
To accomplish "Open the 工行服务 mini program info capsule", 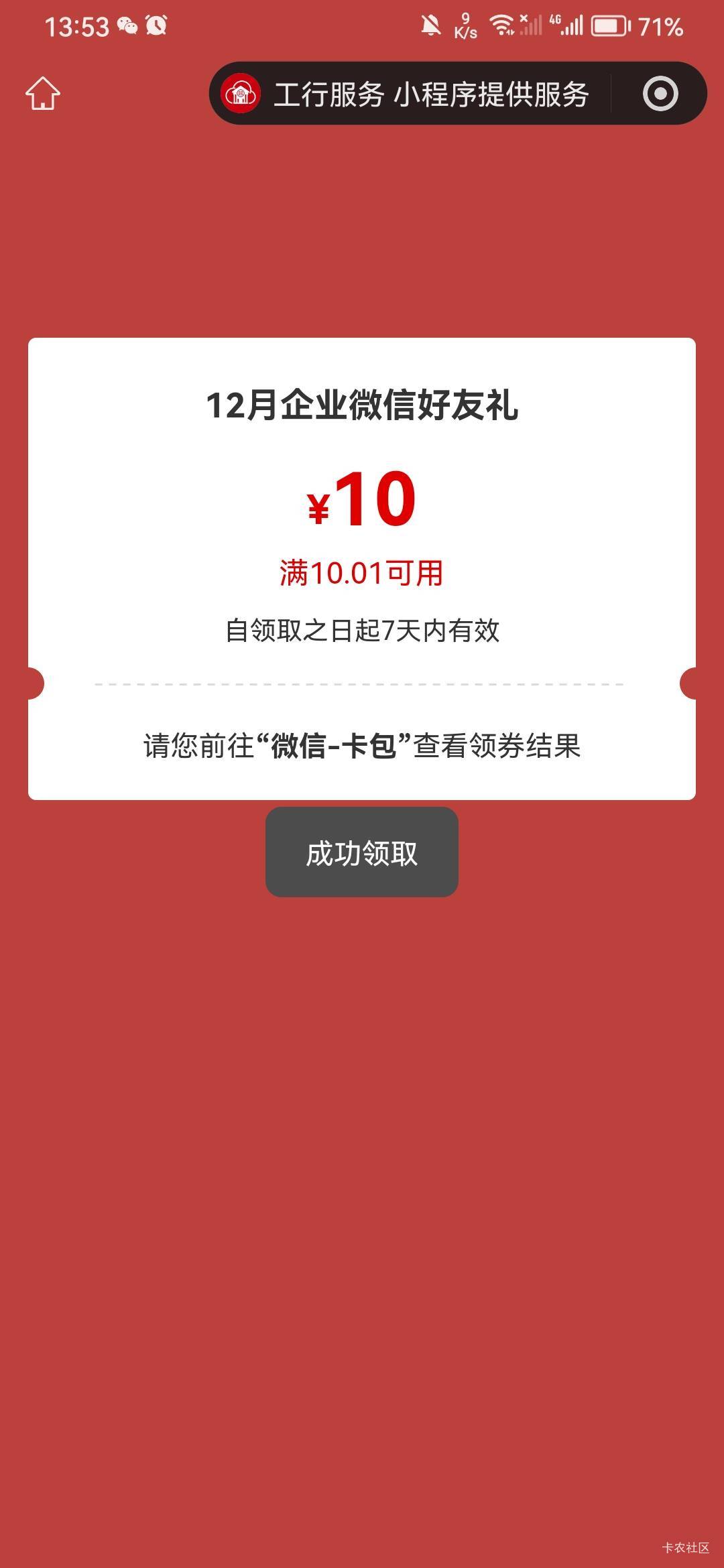I will [x=409, y=93].
